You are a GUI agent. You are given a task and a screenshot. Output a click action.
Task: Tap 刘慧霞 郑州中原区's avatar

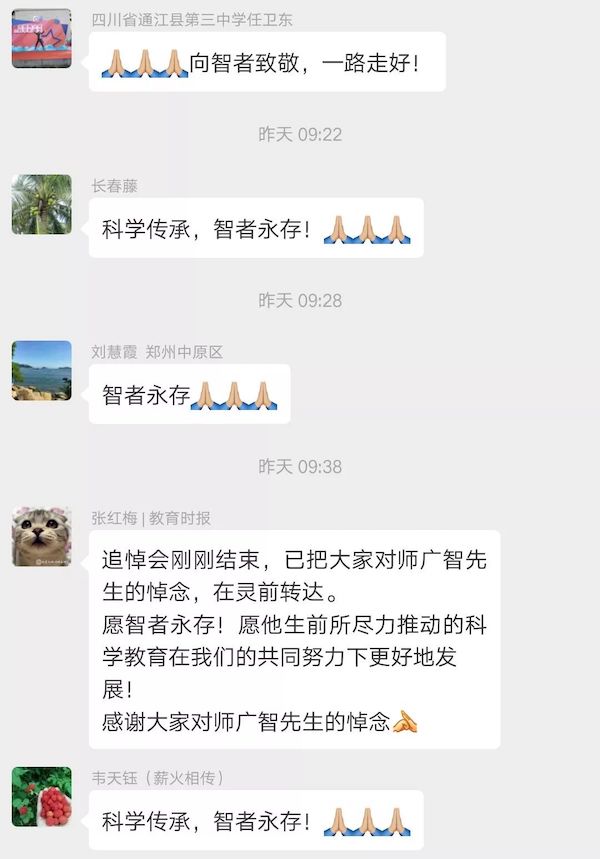(41, 370)
